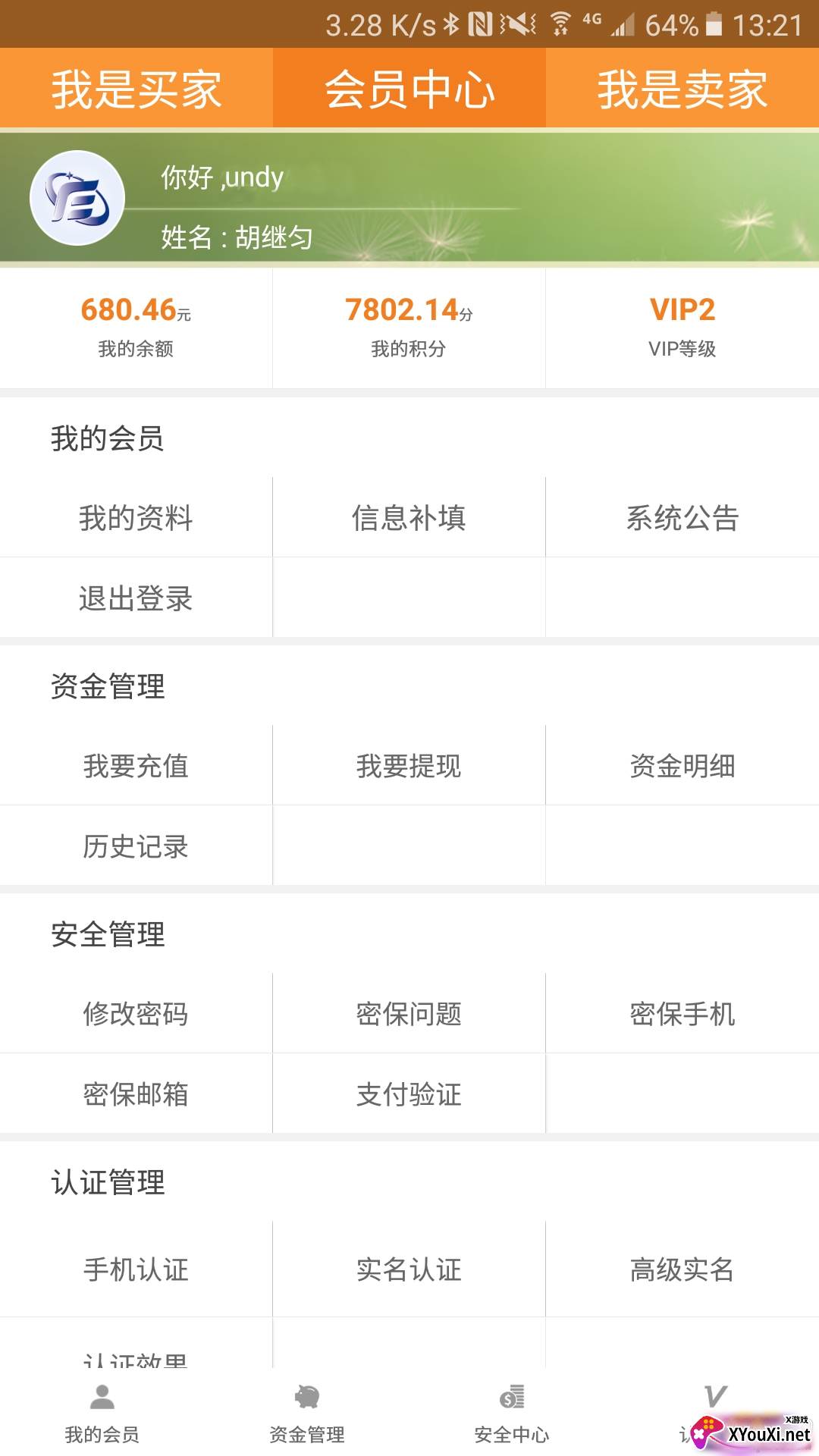Select 修改密码 to change password
This screenshot has height=1456, width=819.
point(136,1014)
